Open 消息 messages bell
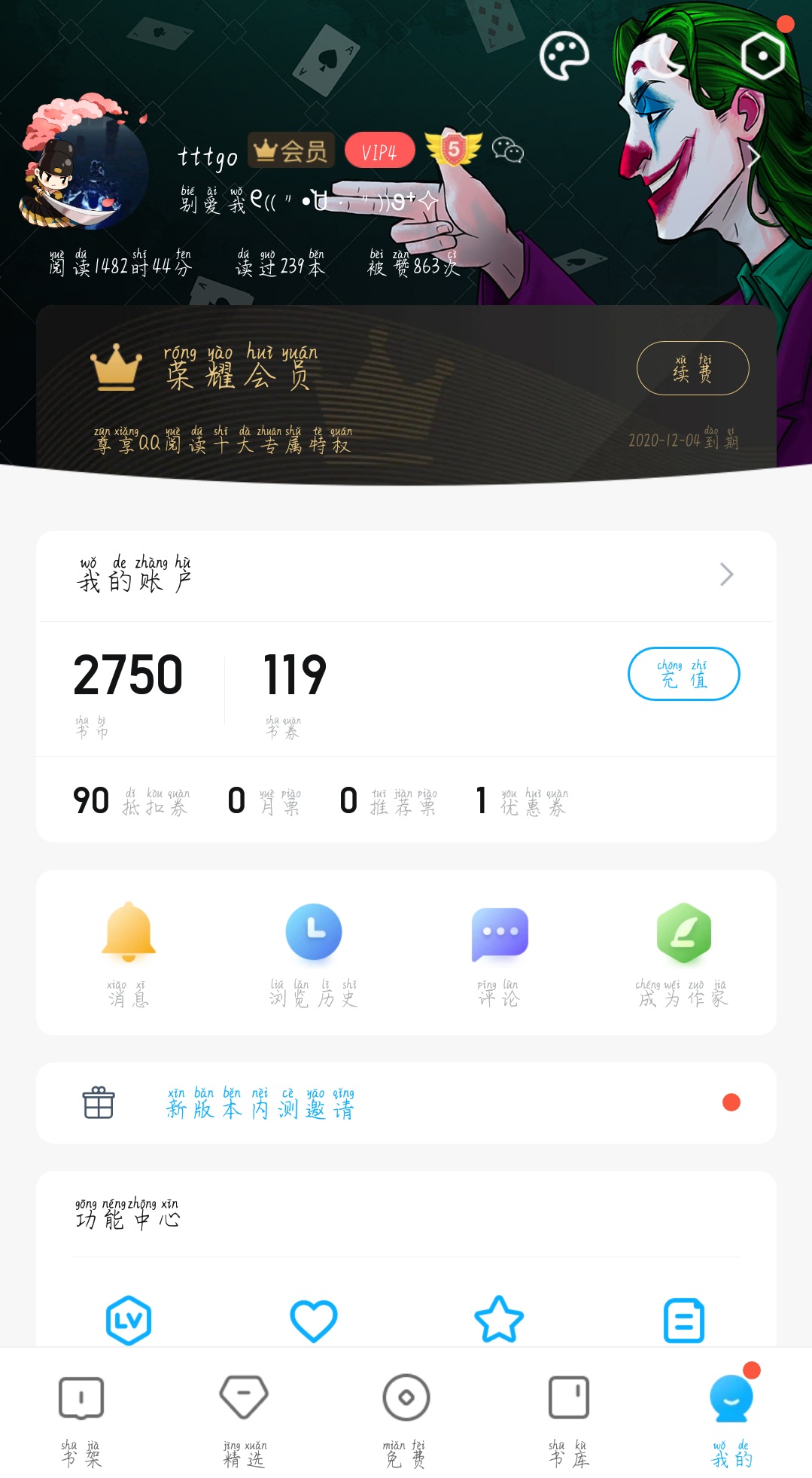Screen dimensions: 812x1478 coord(129,952)
